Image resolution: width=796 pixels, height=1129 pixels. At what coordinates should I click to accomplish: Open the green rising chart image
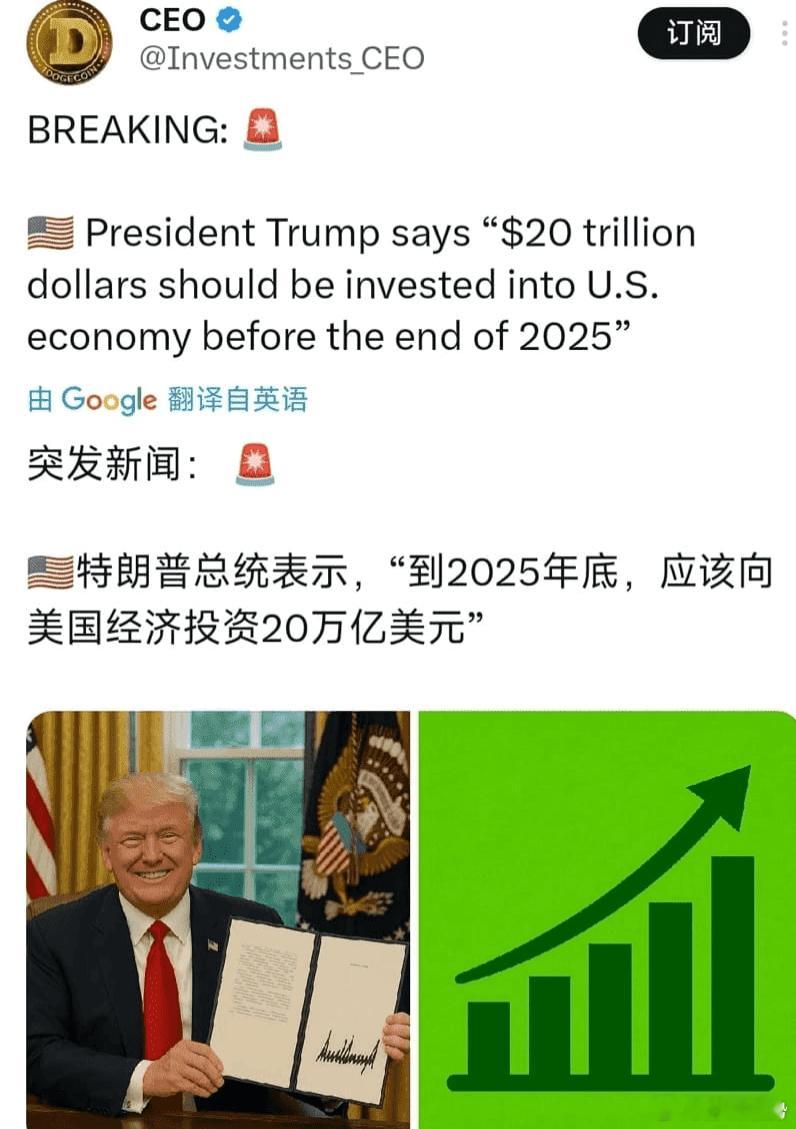pos(605,915)
